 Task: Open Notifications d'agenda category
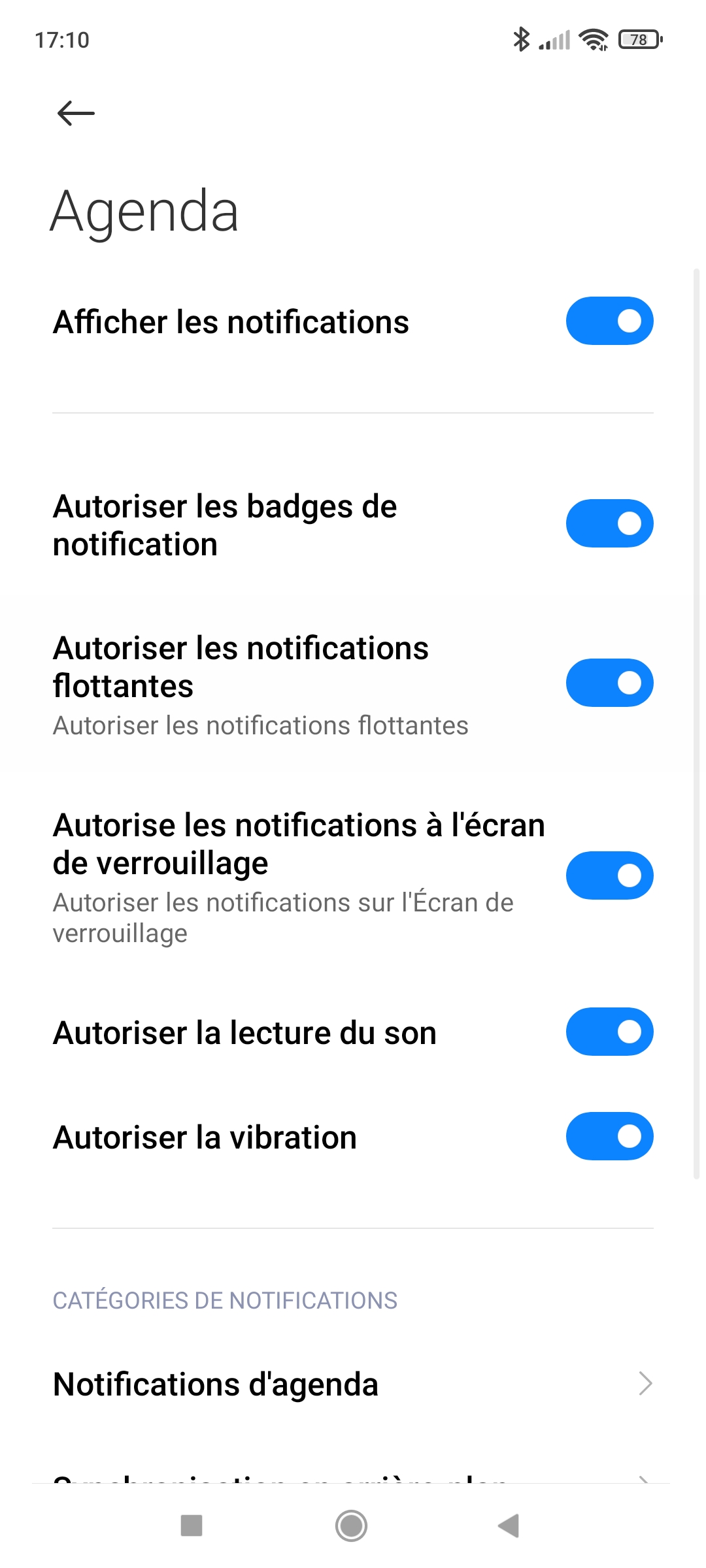[353, 1384]
